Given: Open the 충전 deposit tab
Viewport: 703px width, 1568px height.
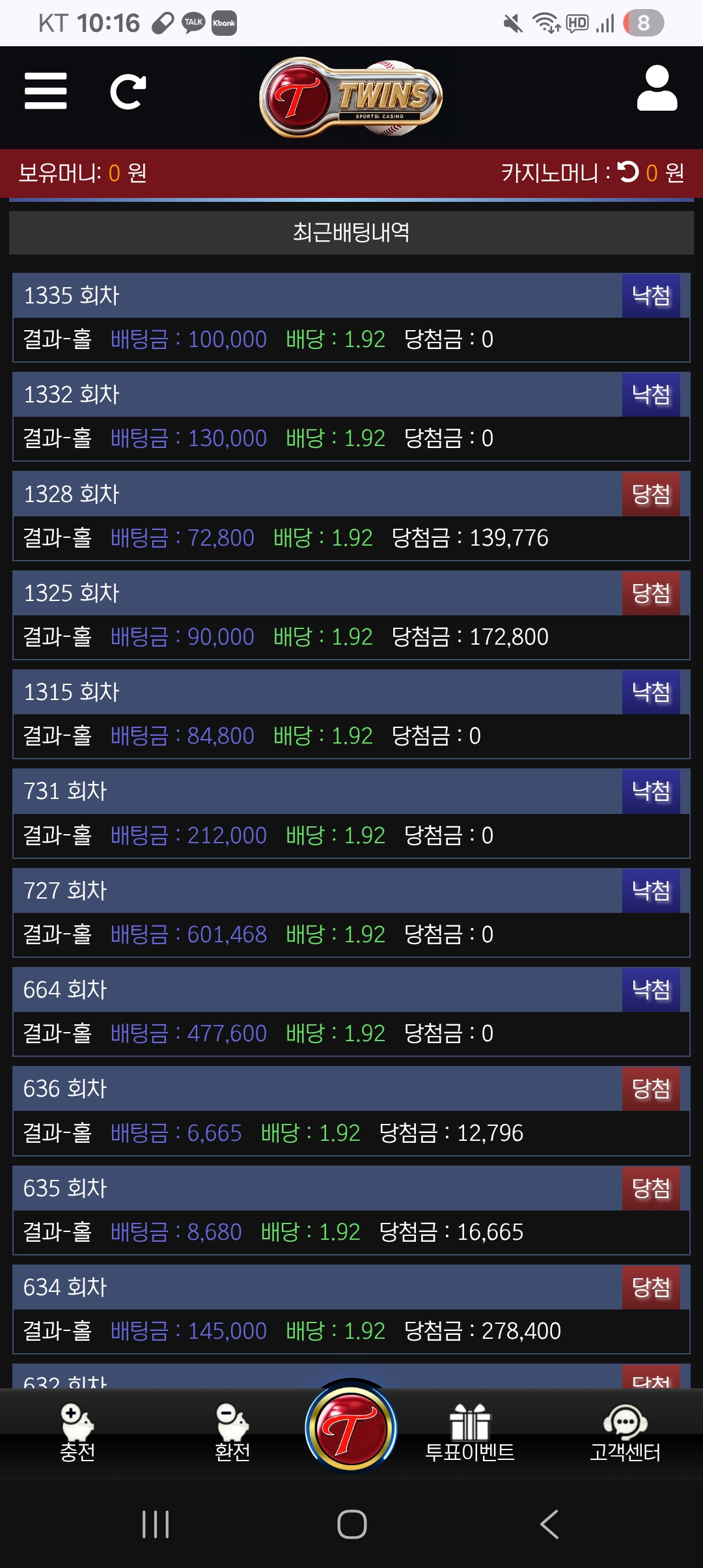Looking at the screenshot, I should click(77, 1433).
